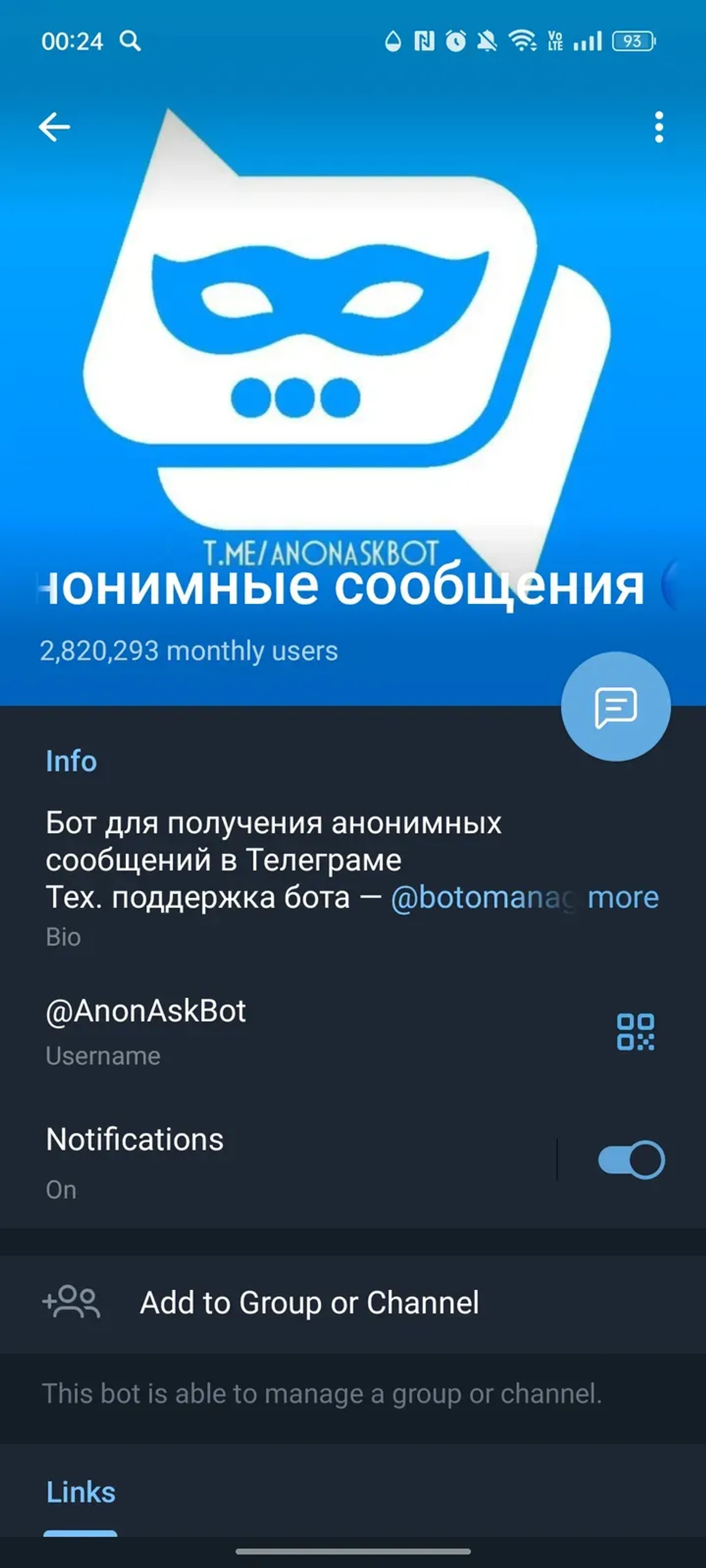Tap the battery indicator showing 93
This screenshot has height=1568, width=706.
(631, 41)
